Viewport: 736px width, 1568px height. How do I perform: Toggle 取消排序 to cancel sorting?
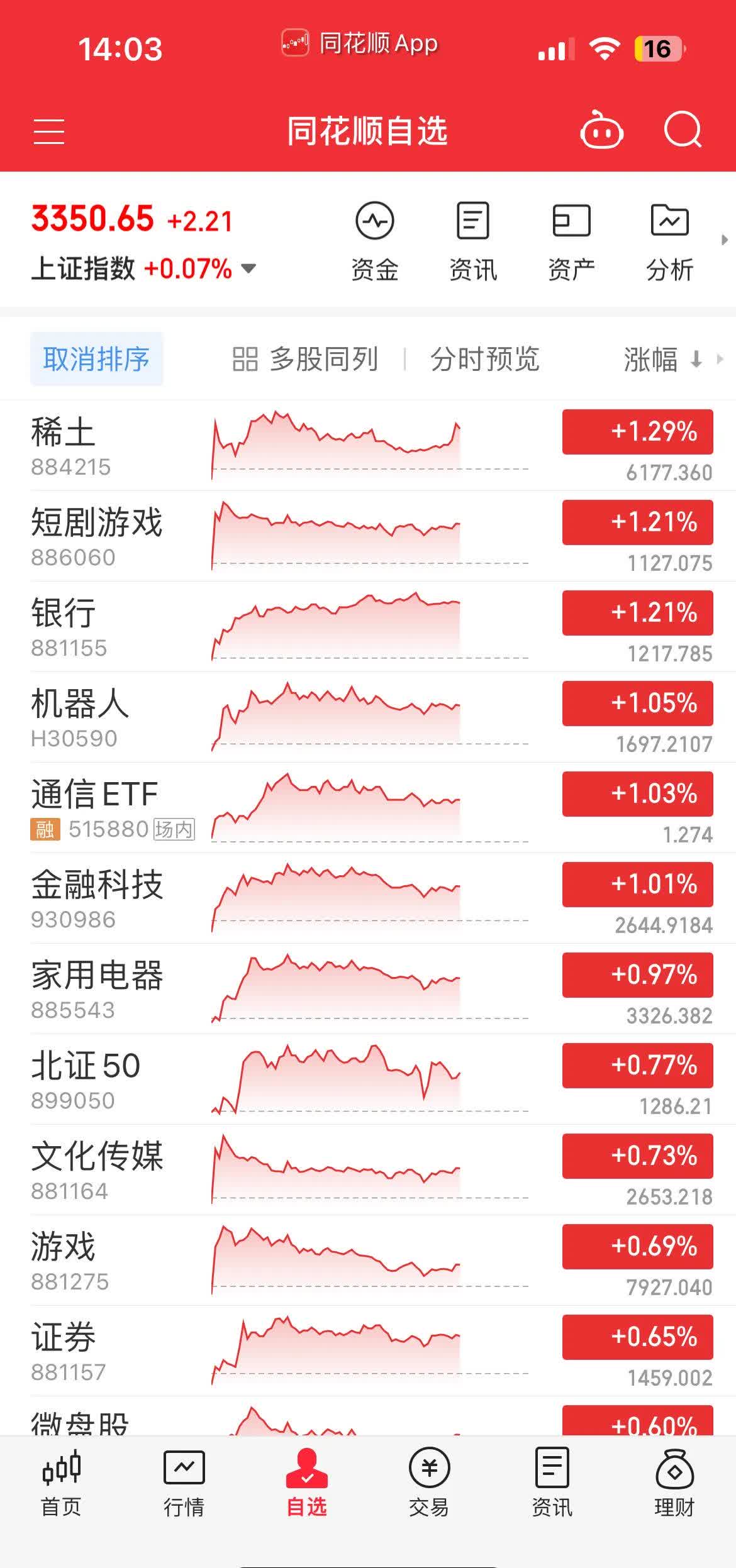[96, 359]
